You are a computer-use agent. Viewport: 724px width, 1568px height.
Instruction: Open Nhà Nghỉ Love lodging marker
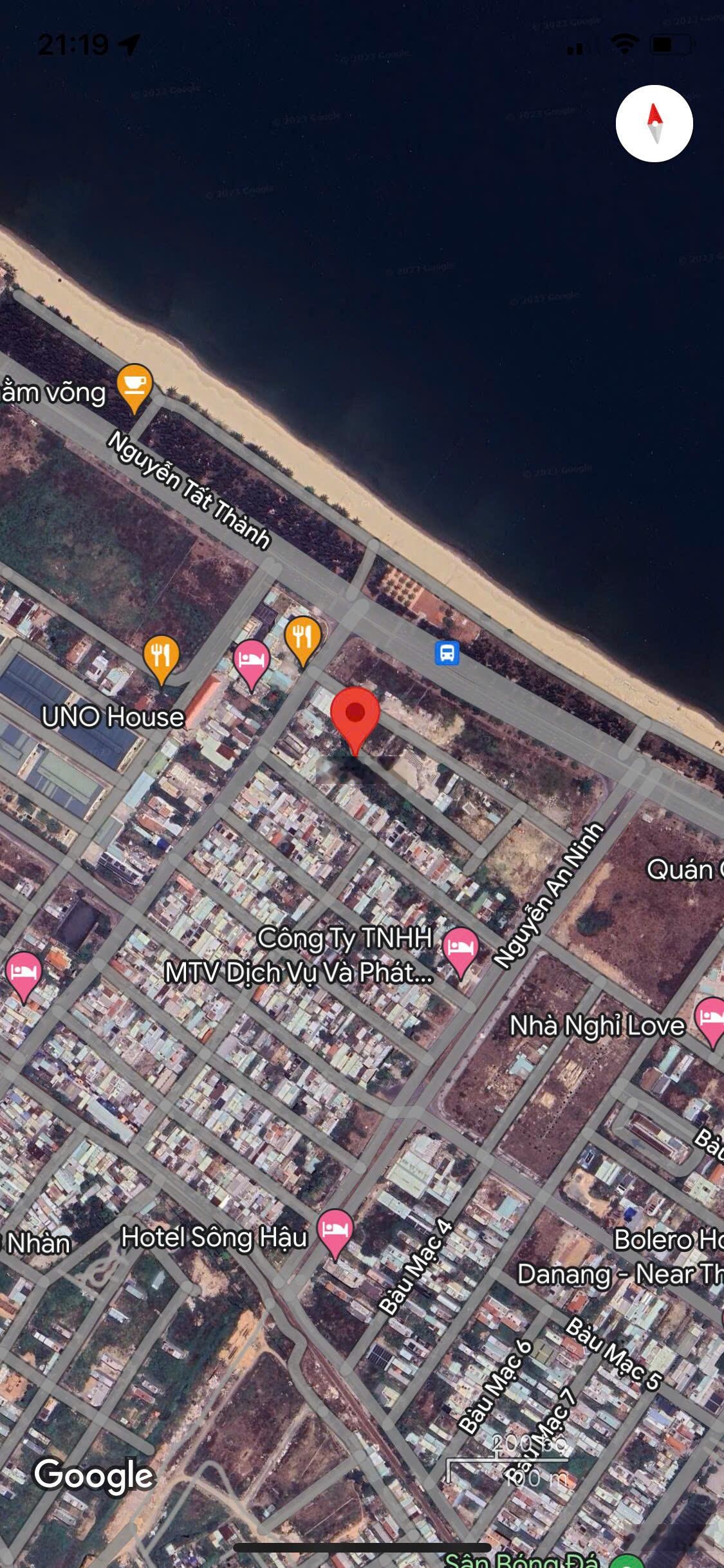710,1018
